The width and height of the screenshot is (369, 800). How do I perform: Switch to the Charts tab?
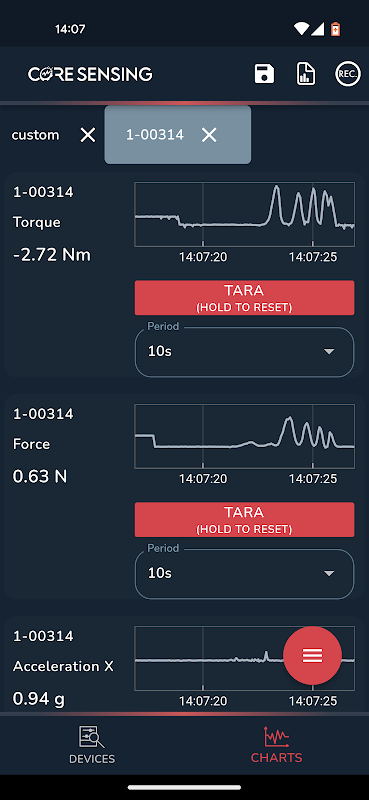click(x=277, y=745)
